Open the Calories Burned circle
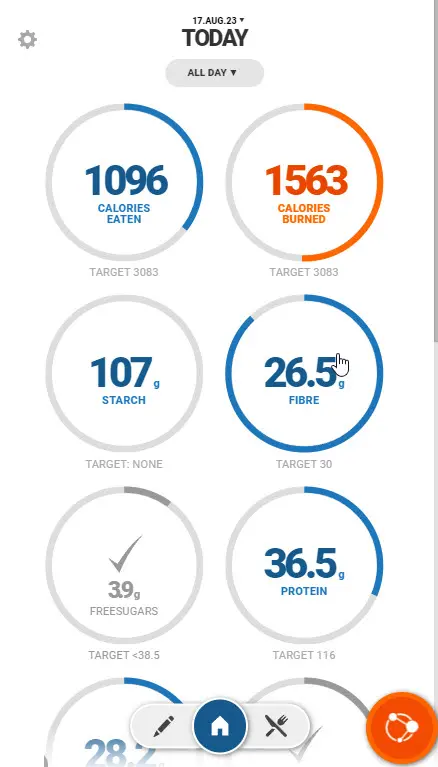This screenshot has height=767, width=438. click(x=304, y=182)
